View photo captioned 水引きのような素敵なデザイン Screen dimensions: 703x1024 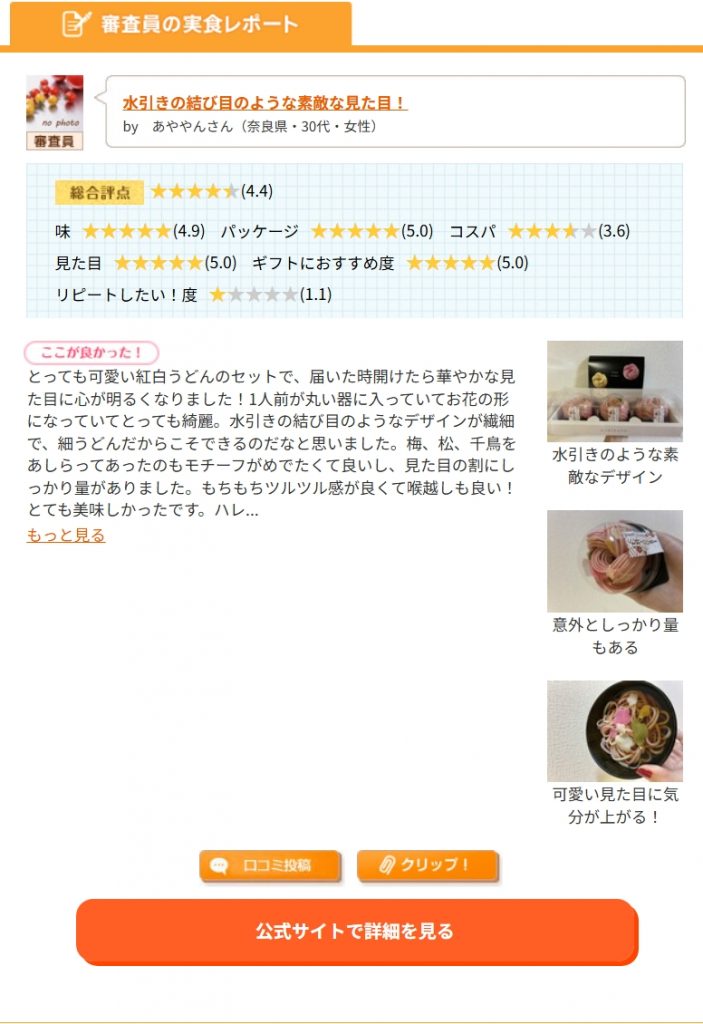point(614,391)
